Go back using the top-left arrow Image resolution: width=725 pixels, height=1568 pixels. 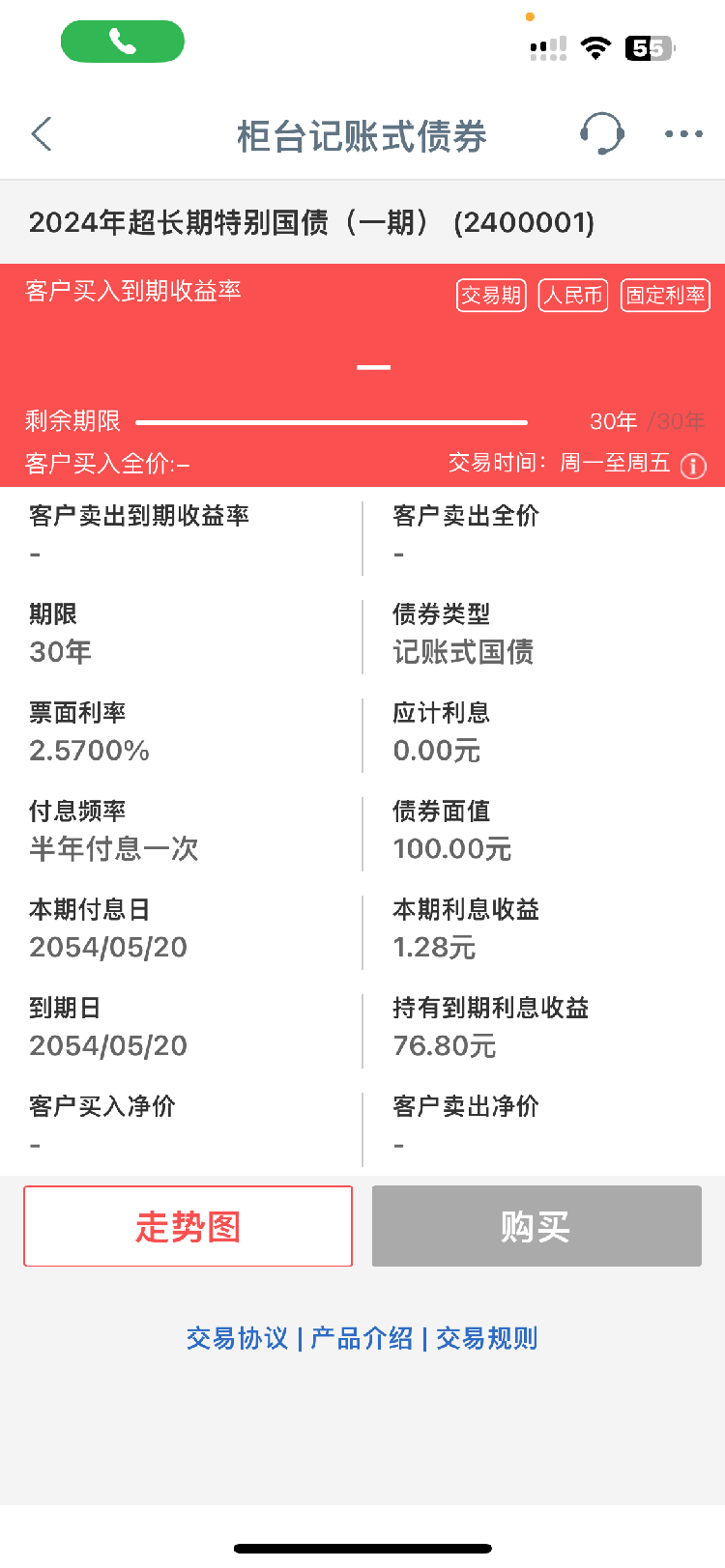(42, 134)
